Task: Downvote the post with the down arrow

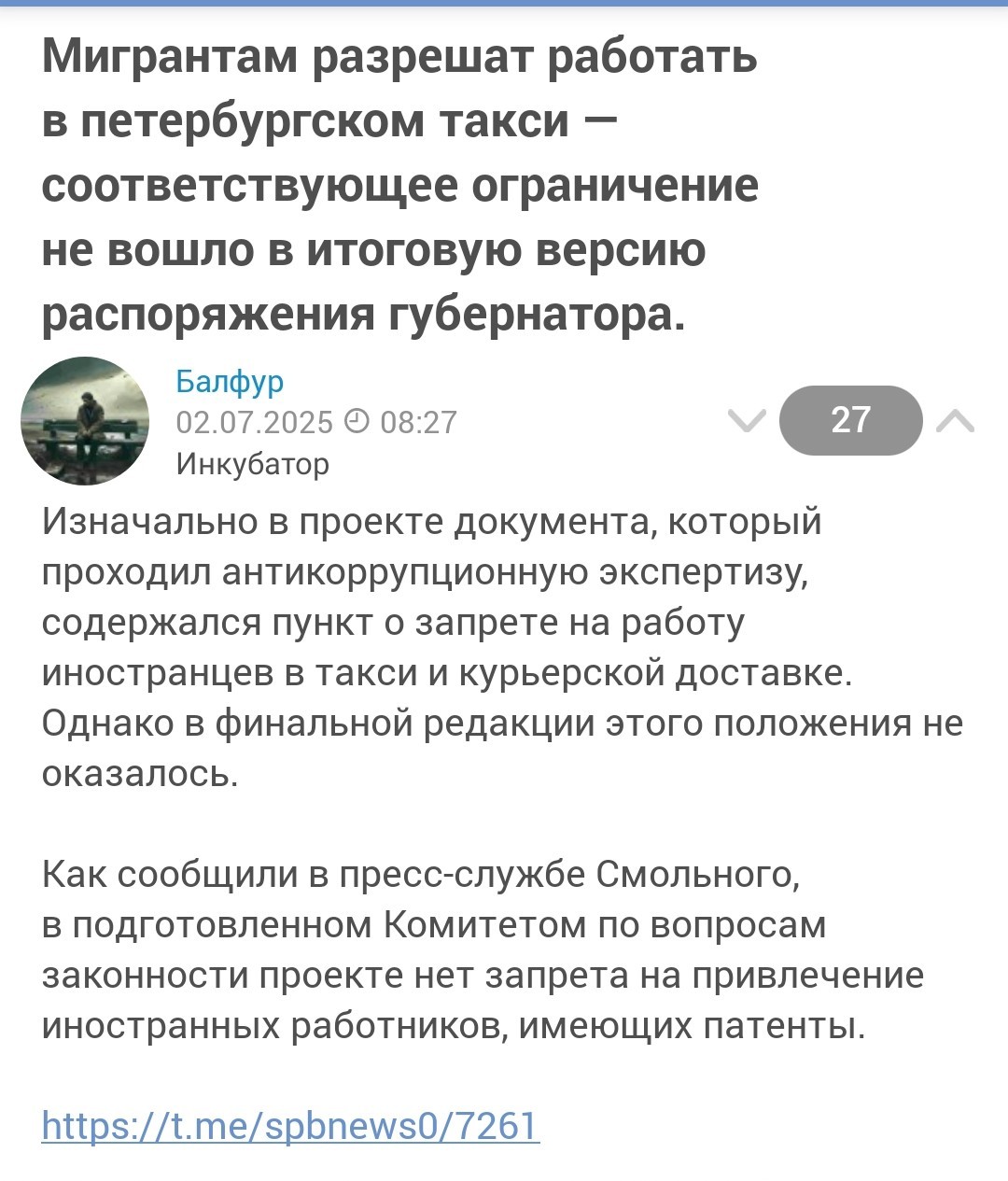Action: (x=746, y=421)
